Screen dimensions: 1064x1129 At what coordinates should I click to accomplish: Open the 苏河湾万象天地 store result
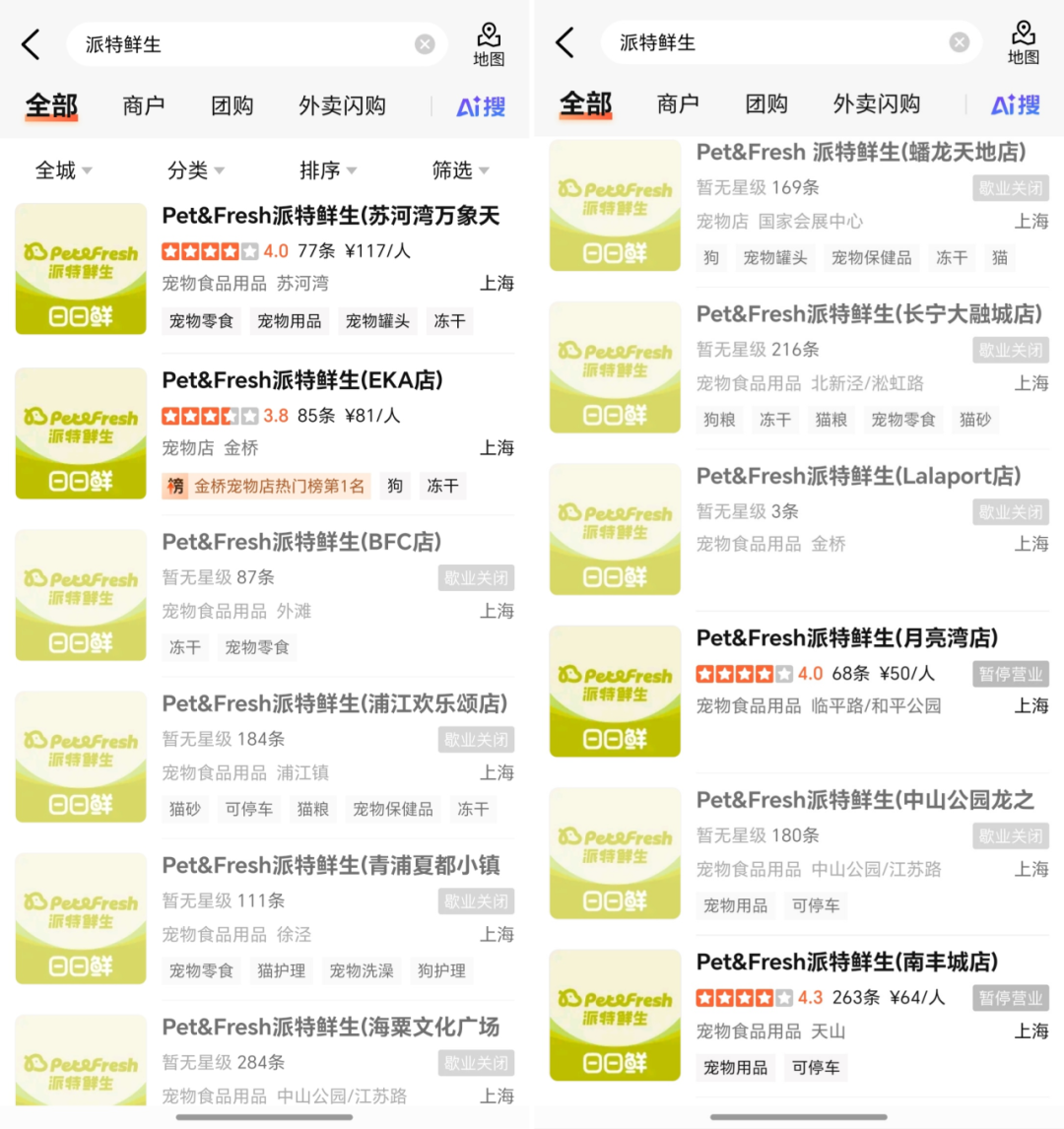(265, 269)
